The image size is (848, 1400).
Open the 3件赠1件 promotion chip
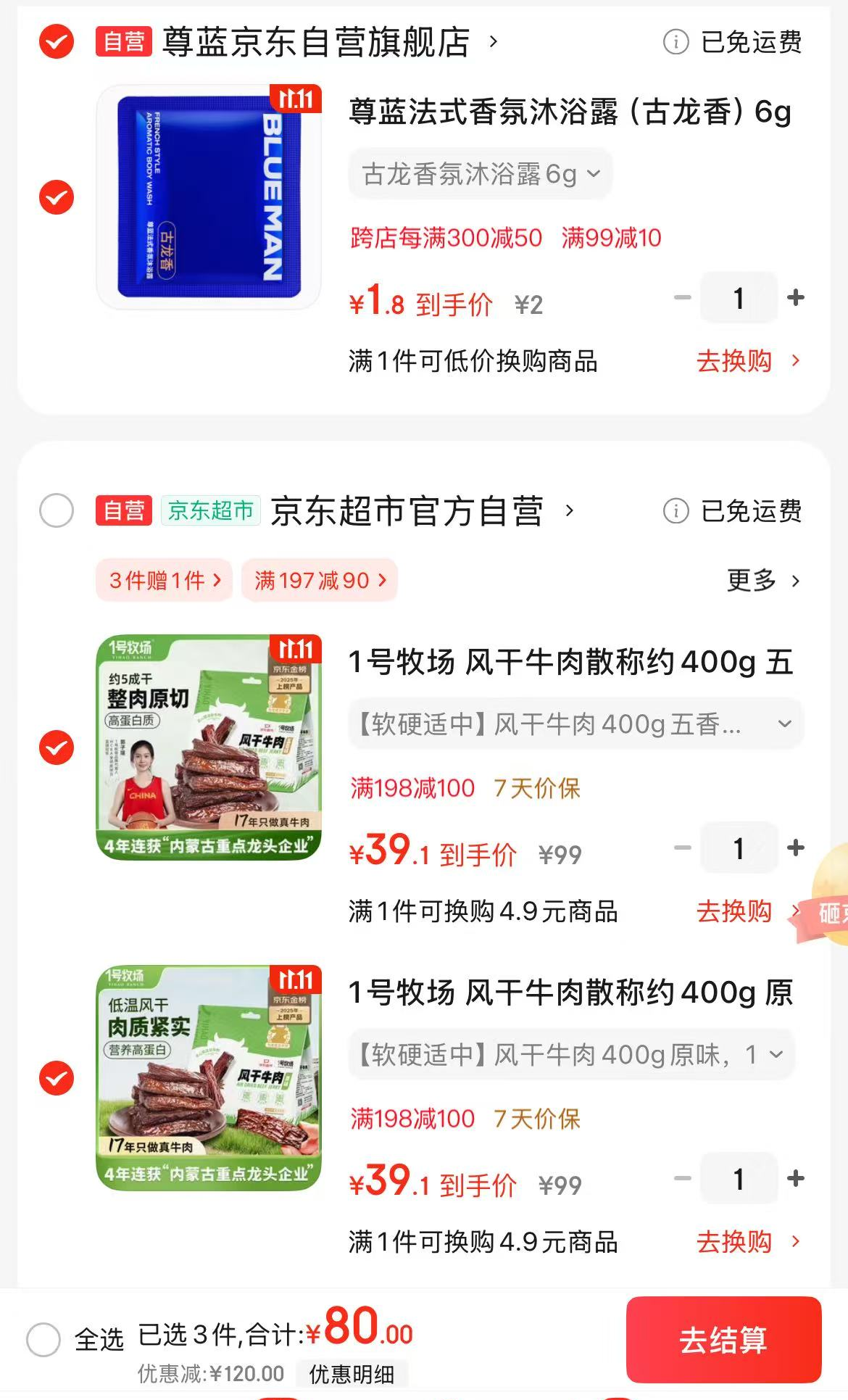[165, 580]
